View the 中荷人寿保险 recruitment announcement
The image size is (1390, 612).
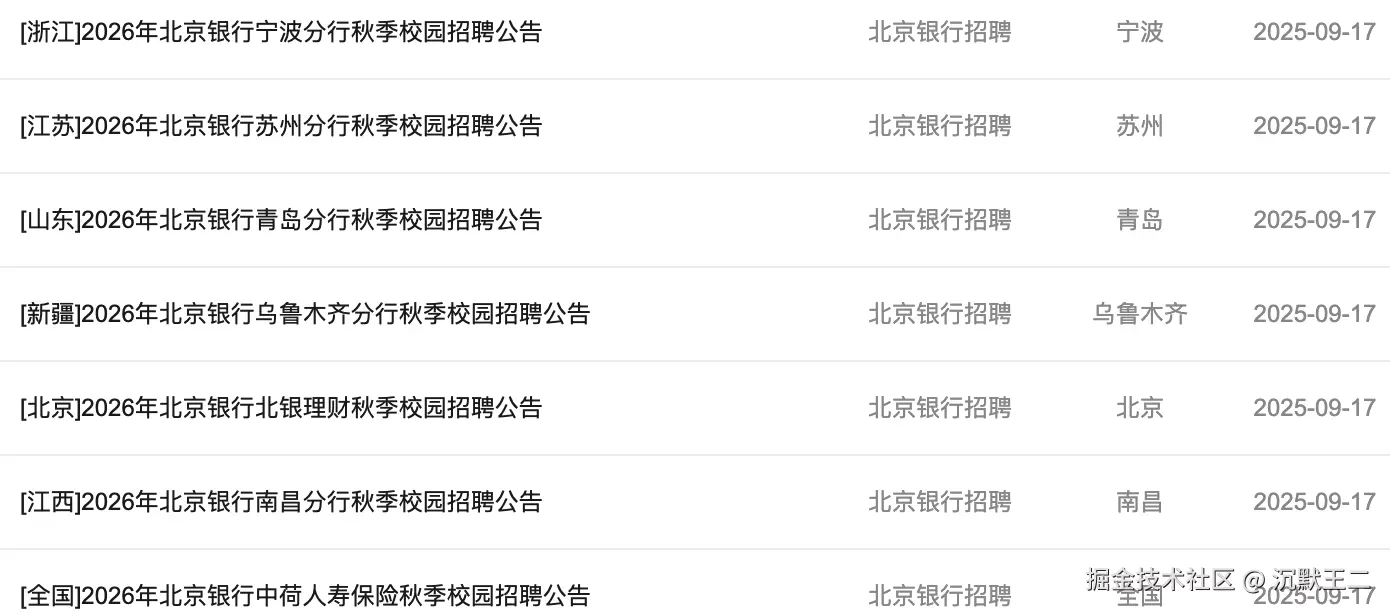(305, 596)
